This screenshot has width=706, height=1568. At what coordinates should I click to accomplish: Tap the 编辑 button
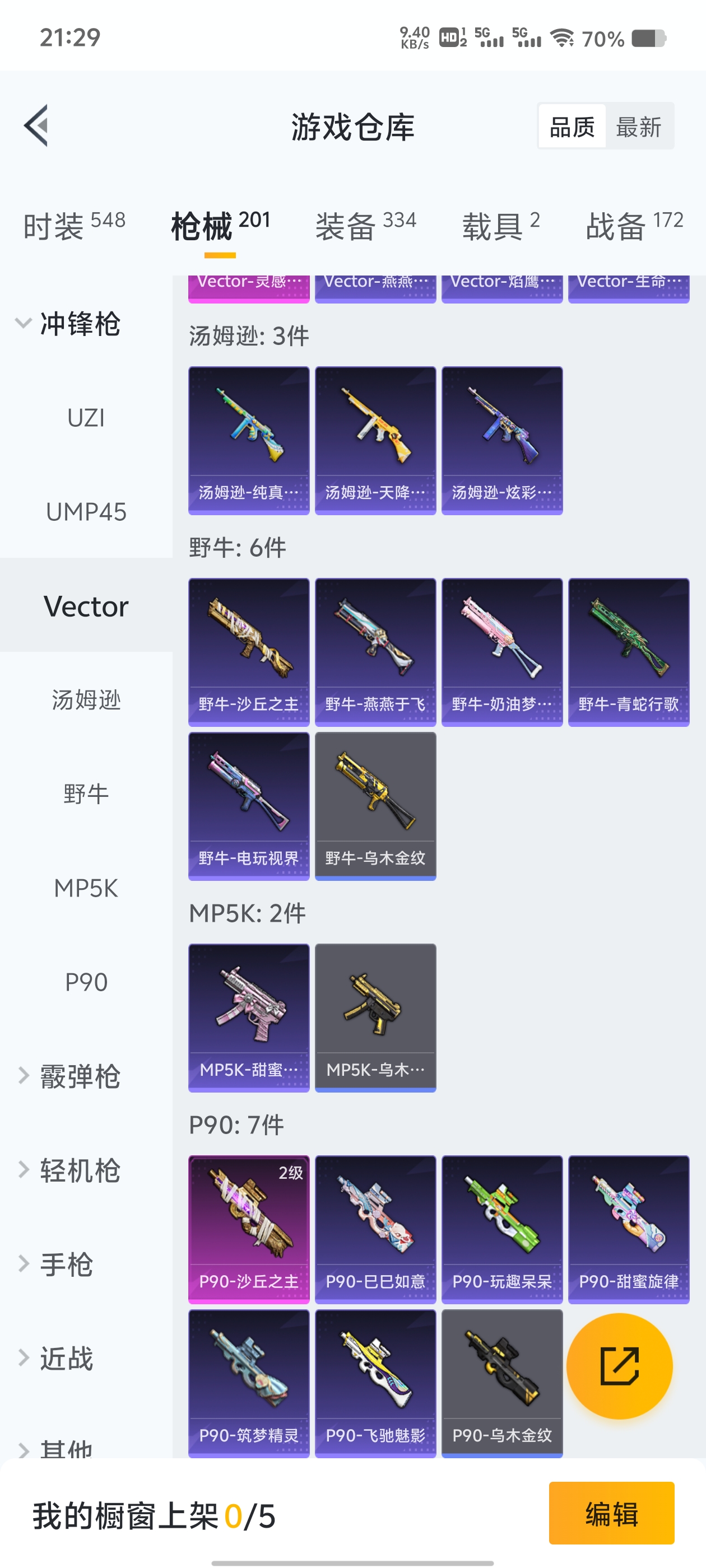click(x=611, y=1513)
